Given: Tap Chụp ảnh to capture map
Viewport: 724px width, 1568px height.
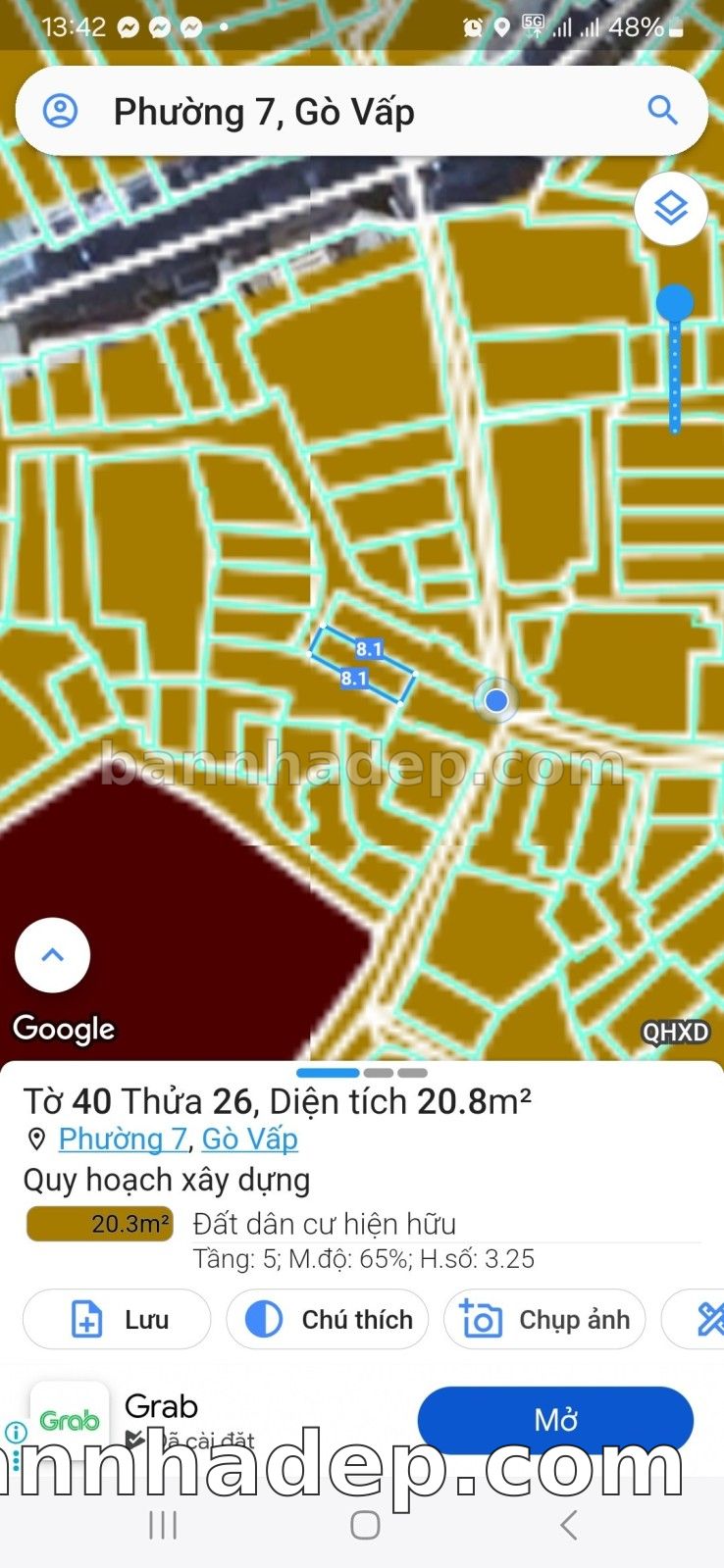Looking at the screenshot, I should pos(544,1320).
